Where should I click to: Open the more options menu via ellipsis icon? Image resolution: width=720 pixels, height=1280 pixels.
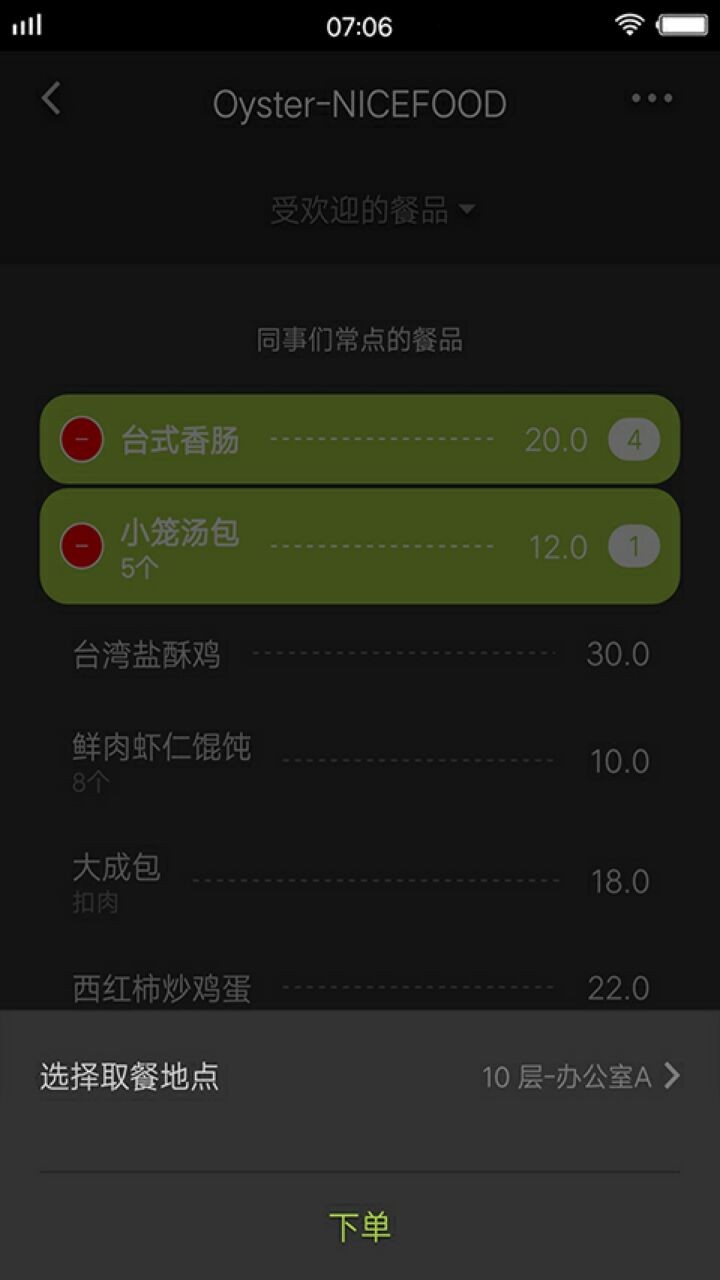click(651, 98)
